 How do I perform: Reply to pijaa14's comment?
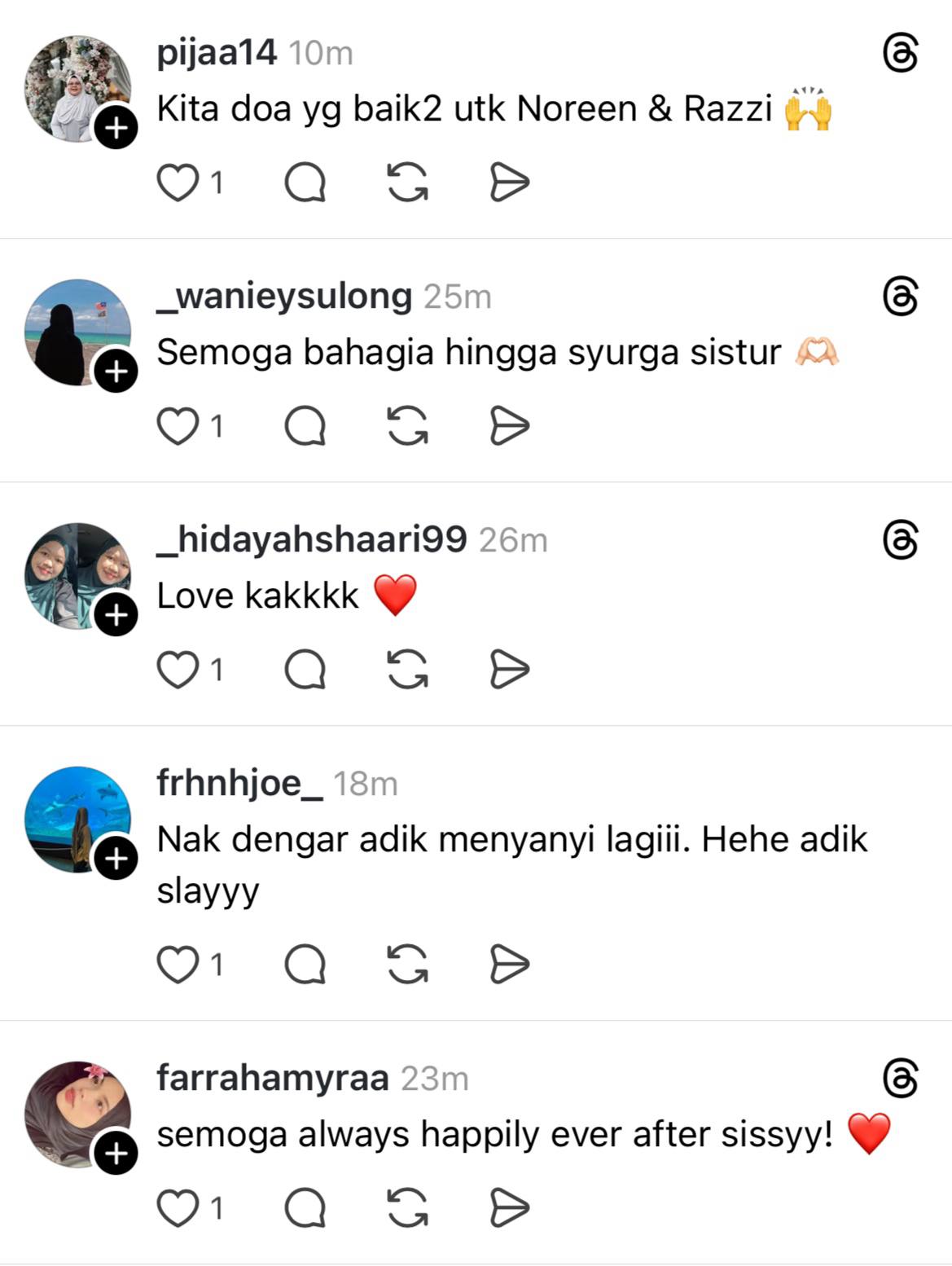[x=305, y=182]
